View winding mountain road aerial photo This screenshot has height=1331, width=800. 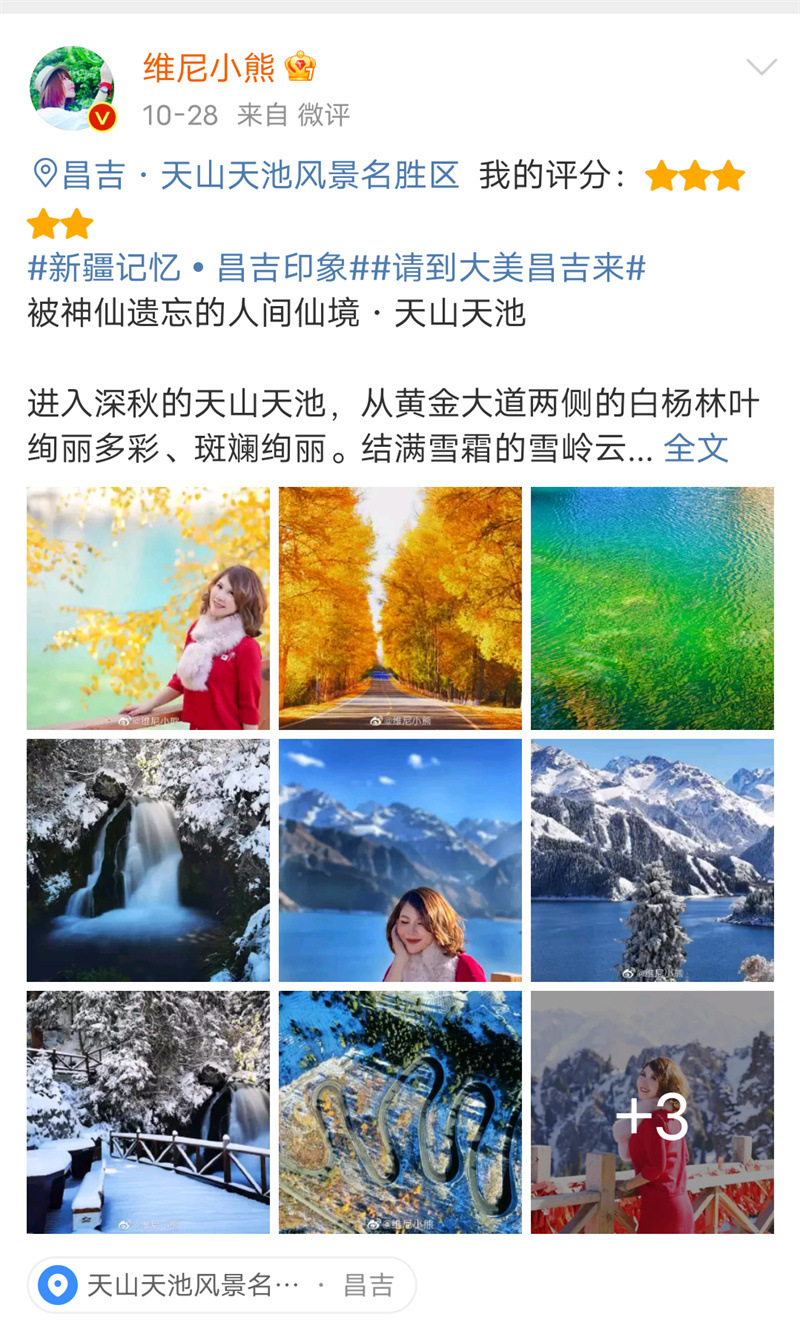pyautogui.click(x=400, y=1112)
